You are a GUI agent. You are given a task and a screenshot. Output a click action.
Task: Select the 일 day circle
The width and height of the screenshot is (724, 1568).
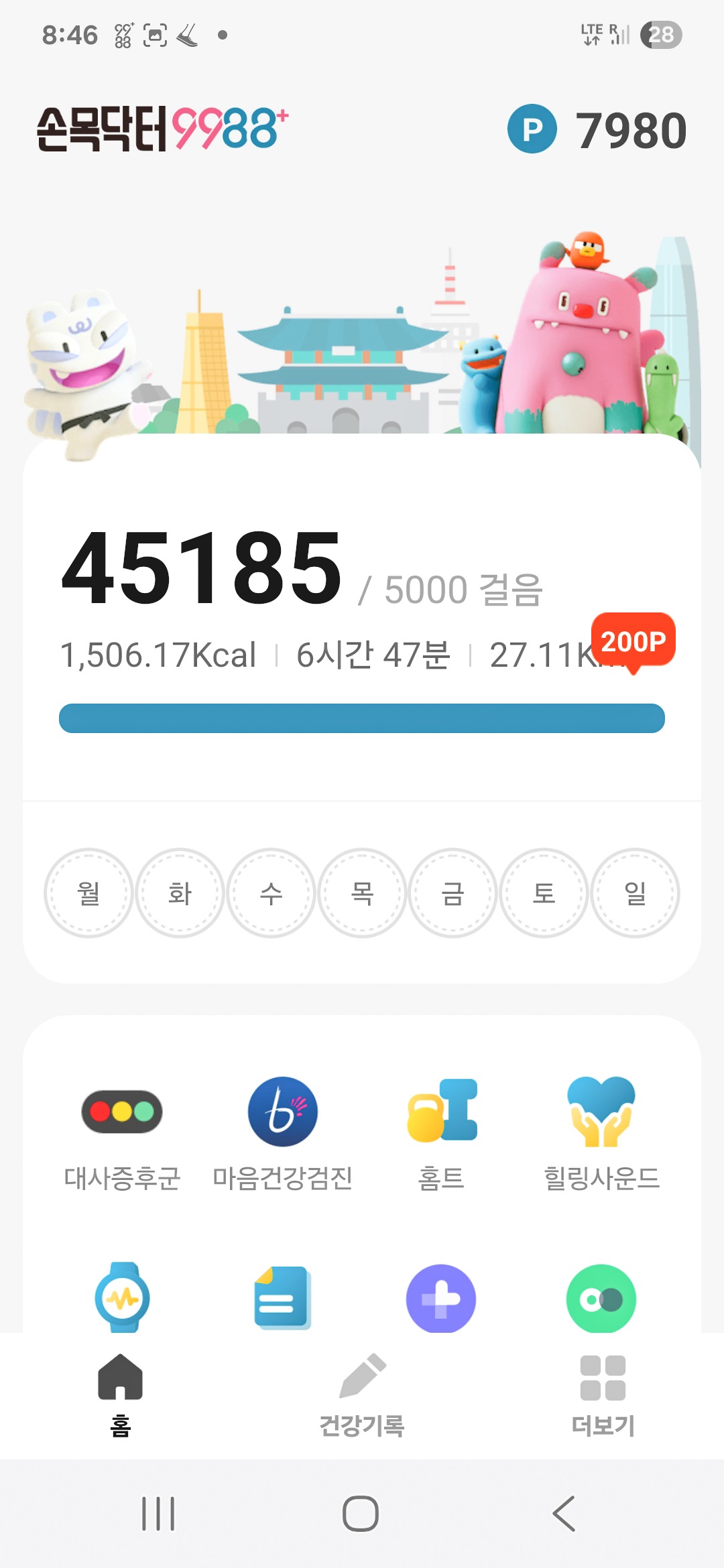(x=636, y=893)
